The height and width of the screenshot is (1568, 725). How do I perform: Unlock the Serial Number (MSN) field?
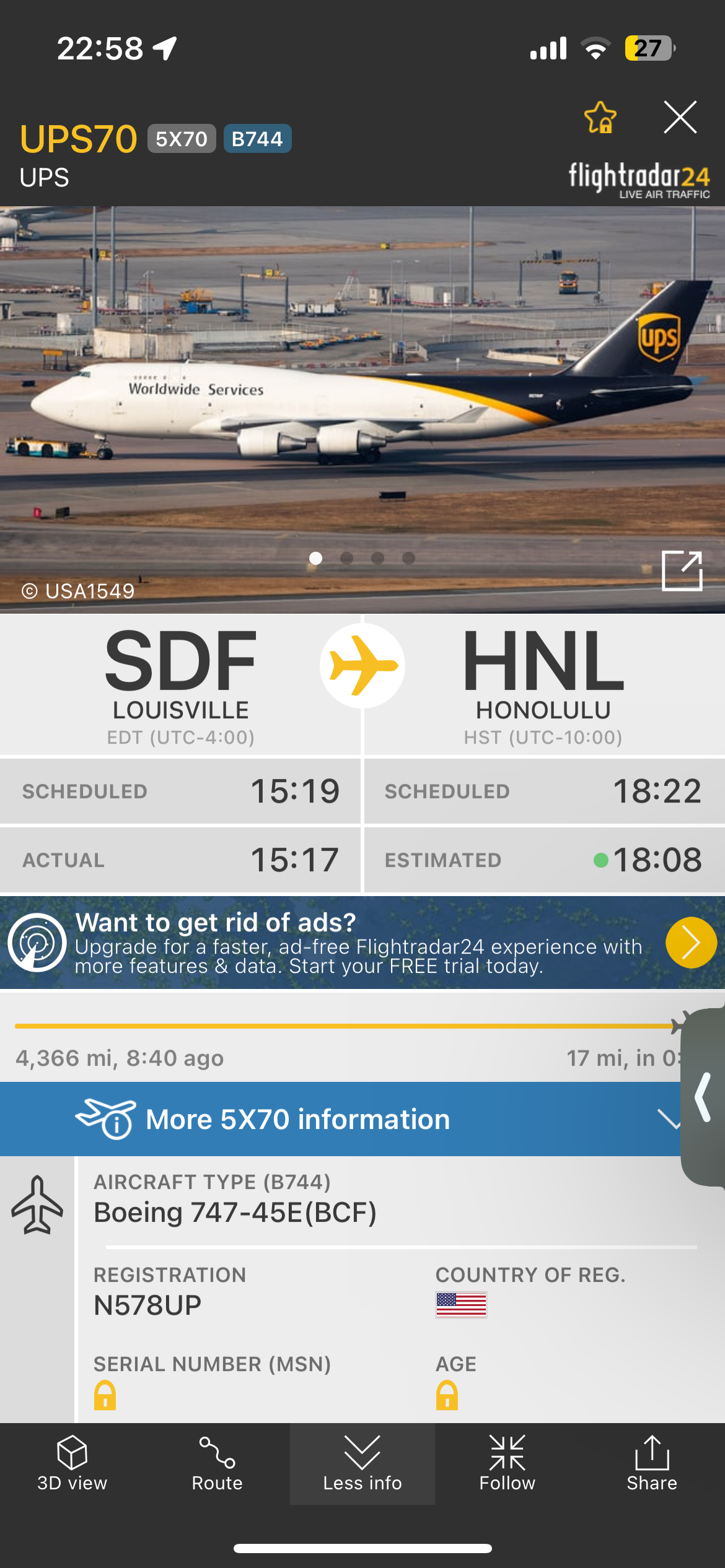105,1395
